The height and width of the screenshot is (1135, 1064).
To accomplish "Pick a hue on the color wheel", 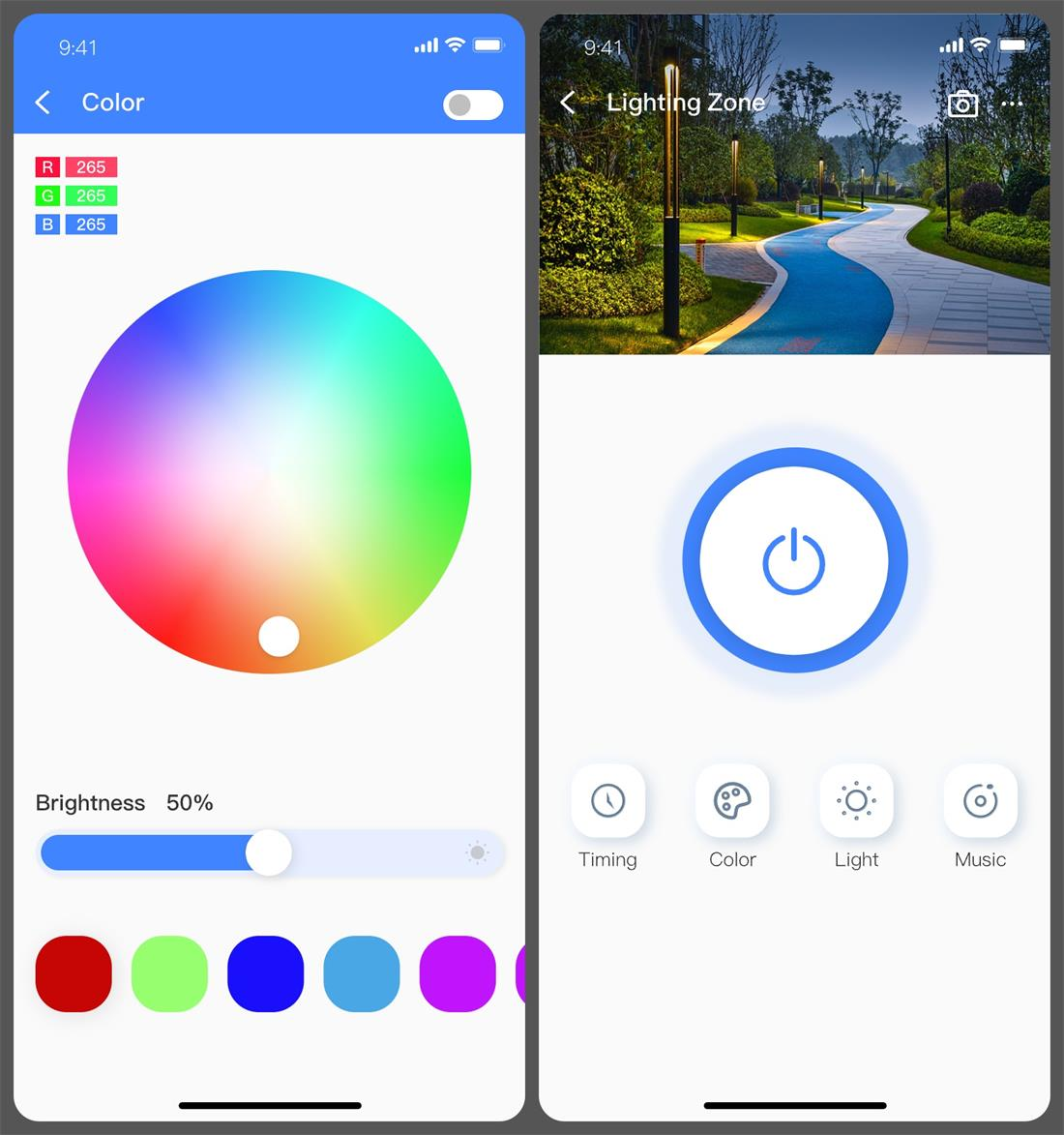I will pyautogui.click(x=269, y=471).
